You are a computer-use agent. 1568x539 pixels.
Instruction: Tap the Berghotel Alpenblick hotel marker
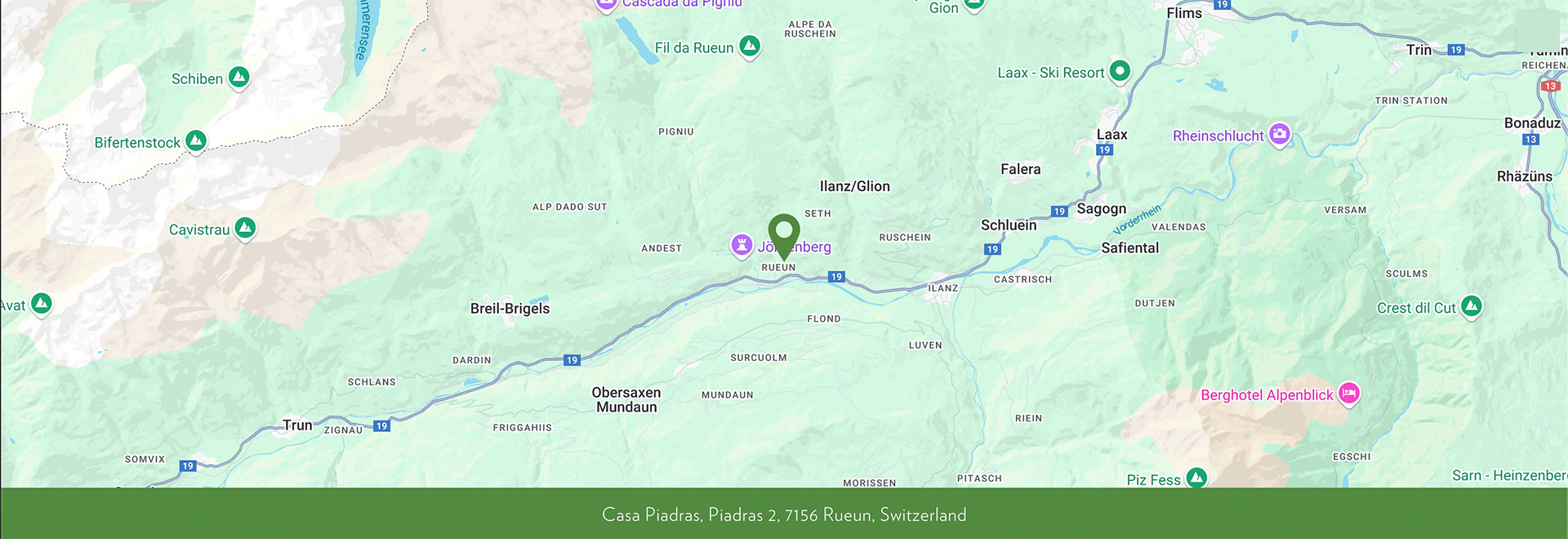click(1349, 394)
